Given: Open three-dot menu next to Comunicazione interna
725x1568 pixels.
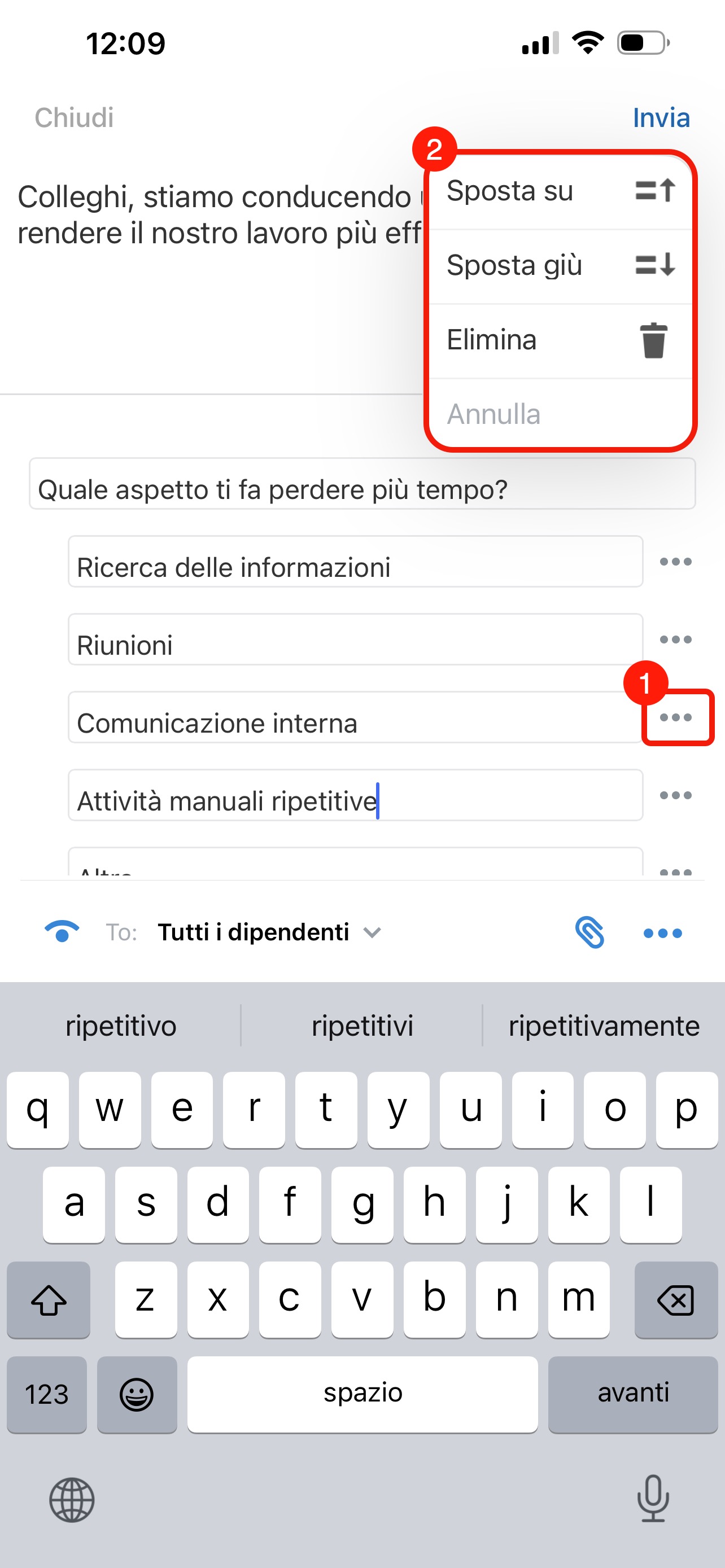Looking at the screenshot, I should click(676, 717).
